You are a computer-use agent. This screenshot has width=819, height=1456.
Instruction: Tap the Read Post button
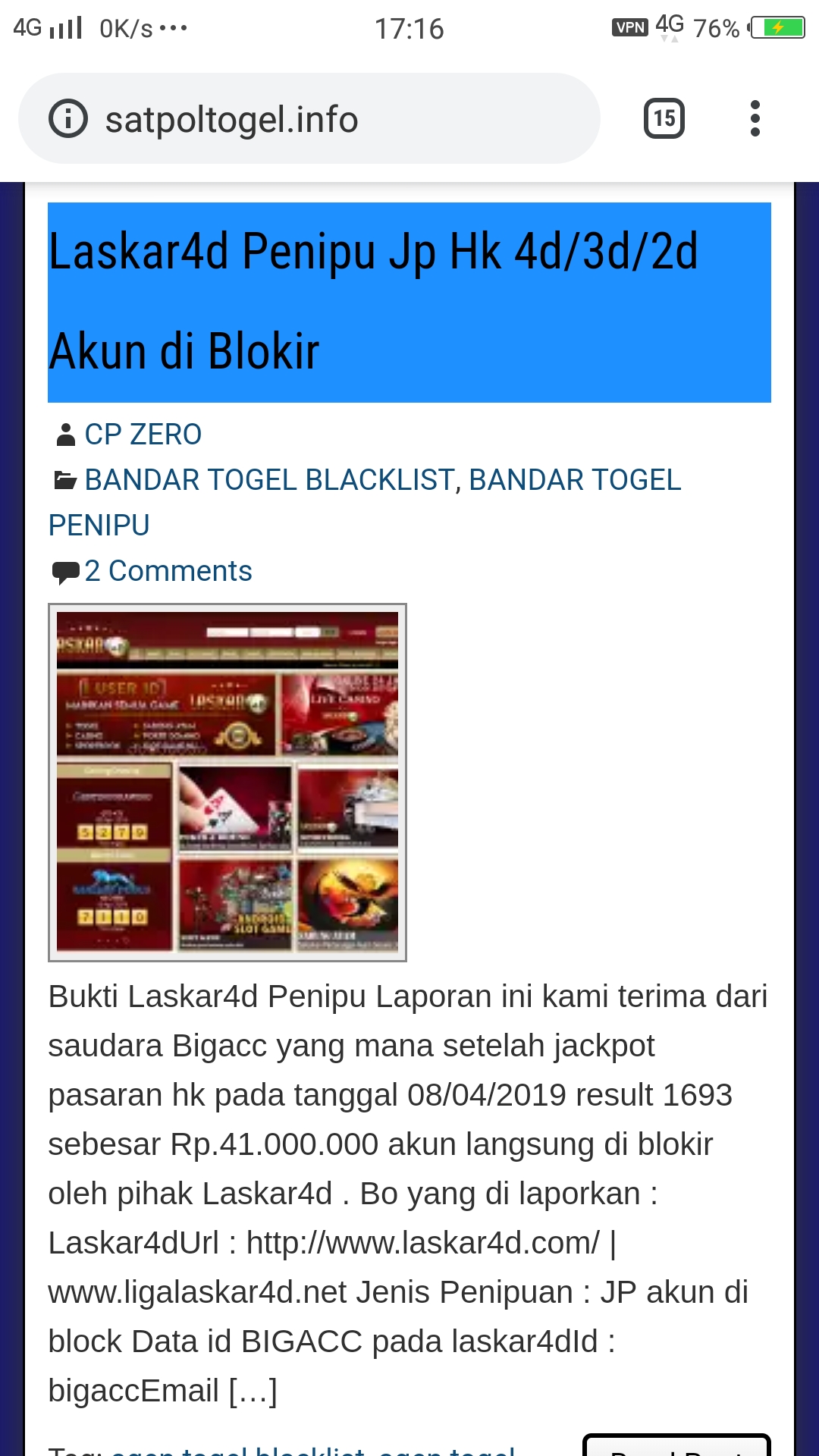676,1447
